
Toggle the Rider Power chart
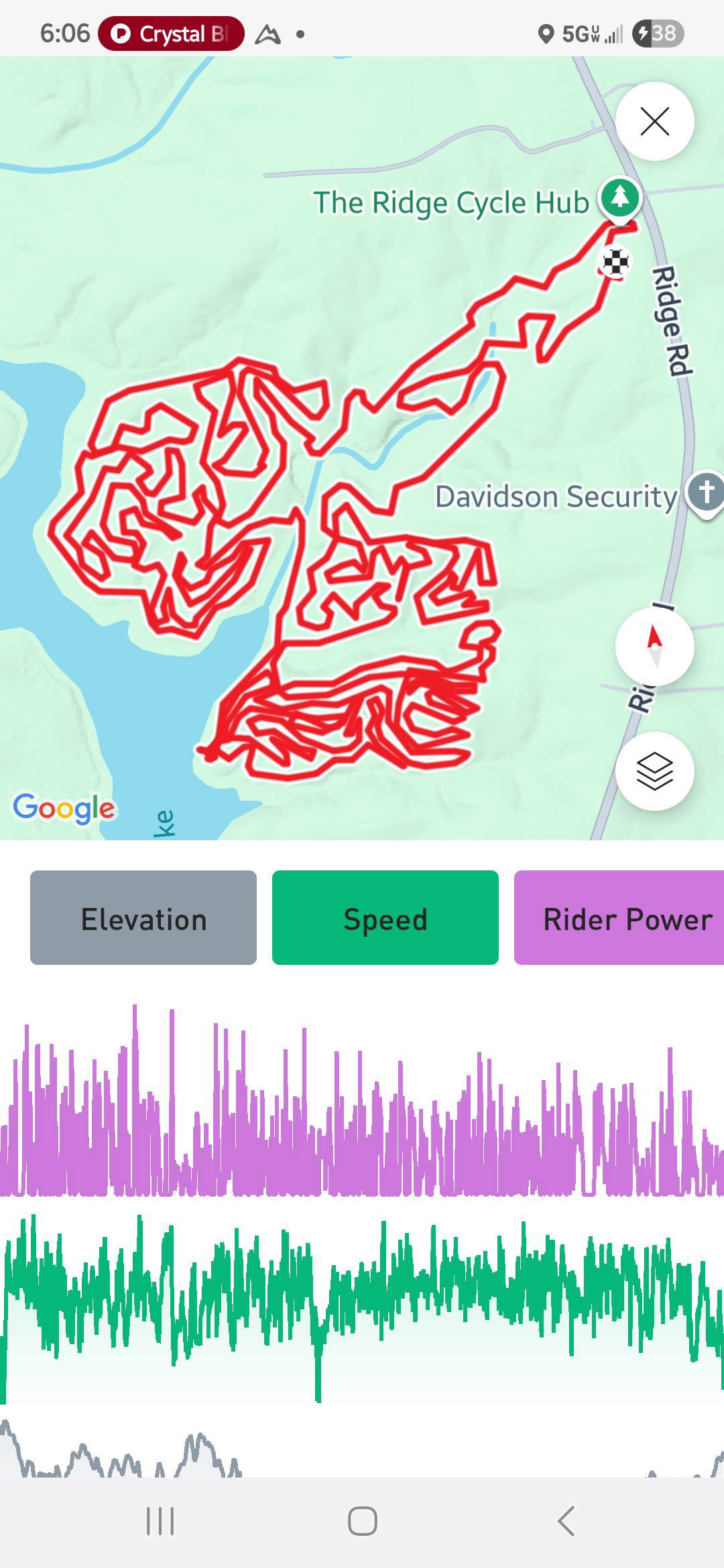click(620, 918)
